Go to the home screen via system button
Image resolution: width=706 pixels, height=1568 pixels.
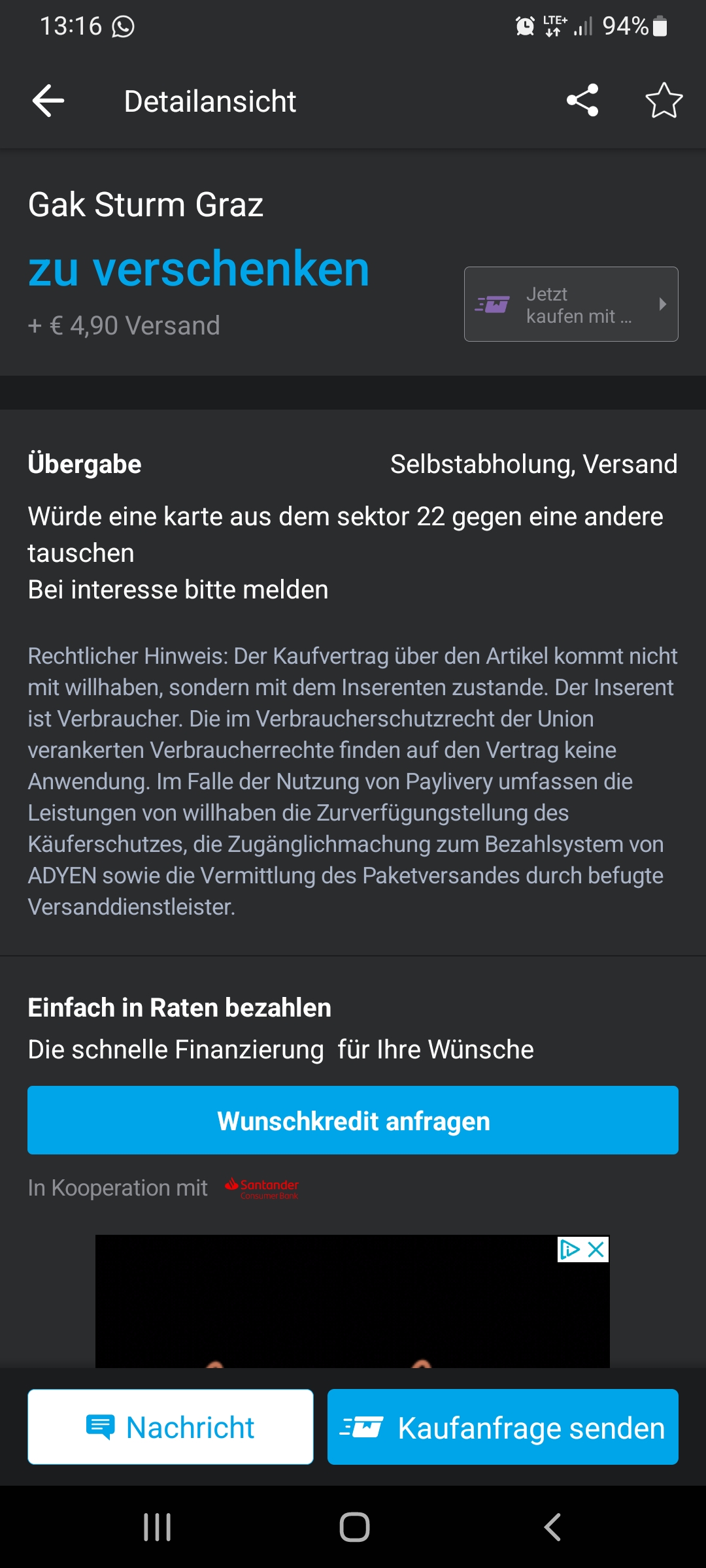(x=354, y=1527)
